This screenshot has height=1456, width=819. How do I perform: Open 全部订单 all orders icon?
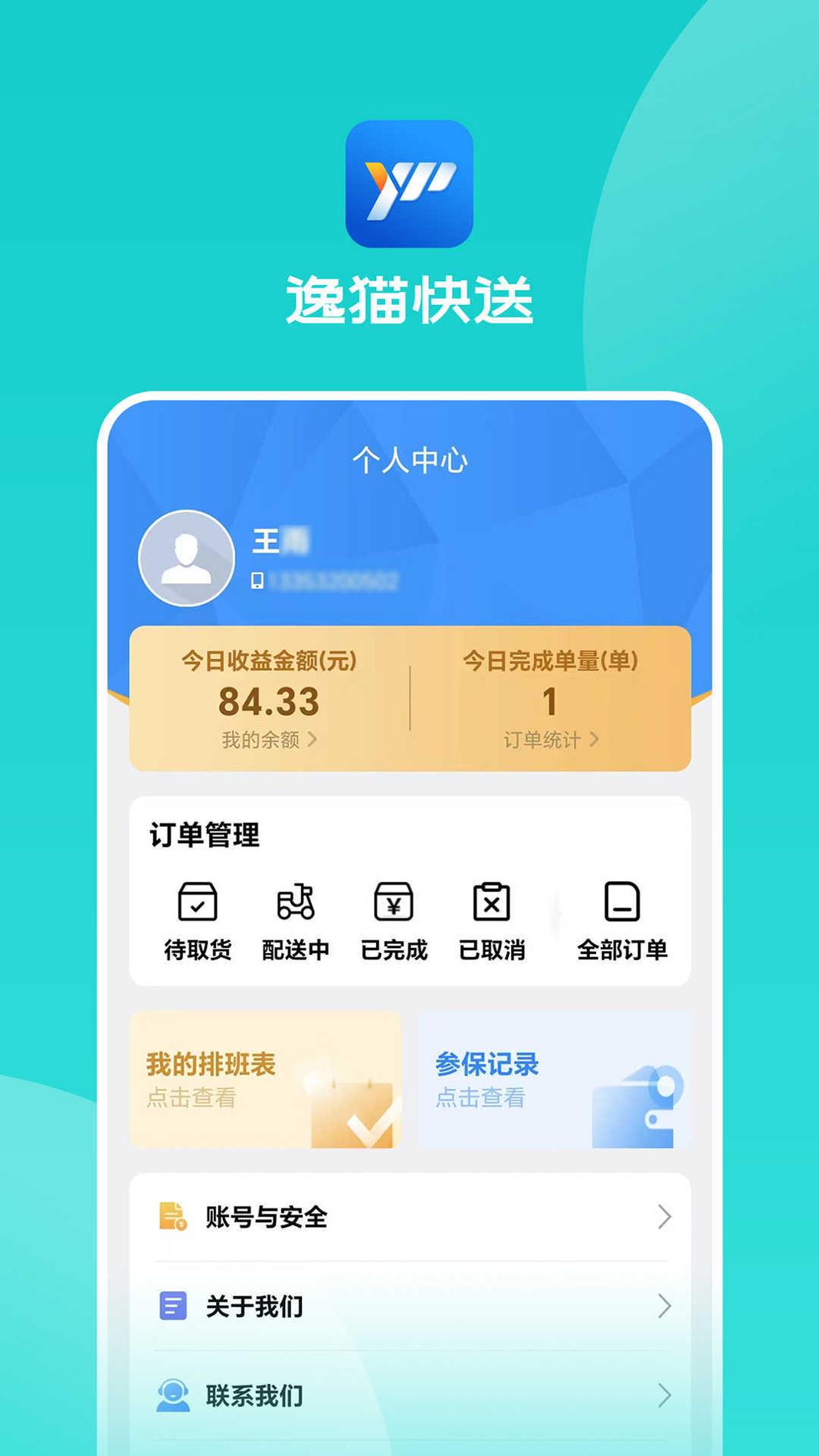621,904
